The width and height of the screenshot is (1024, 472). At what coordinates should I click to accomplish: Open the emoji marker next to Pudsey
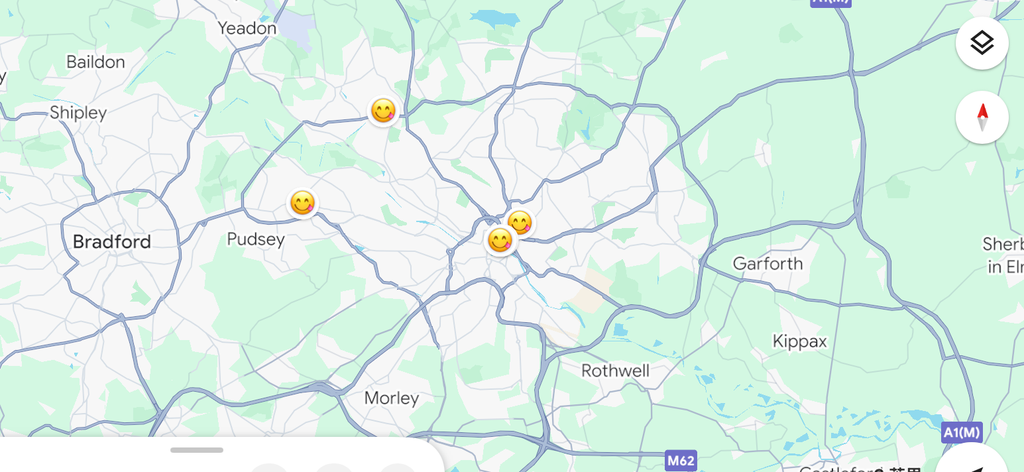(302, 203)
